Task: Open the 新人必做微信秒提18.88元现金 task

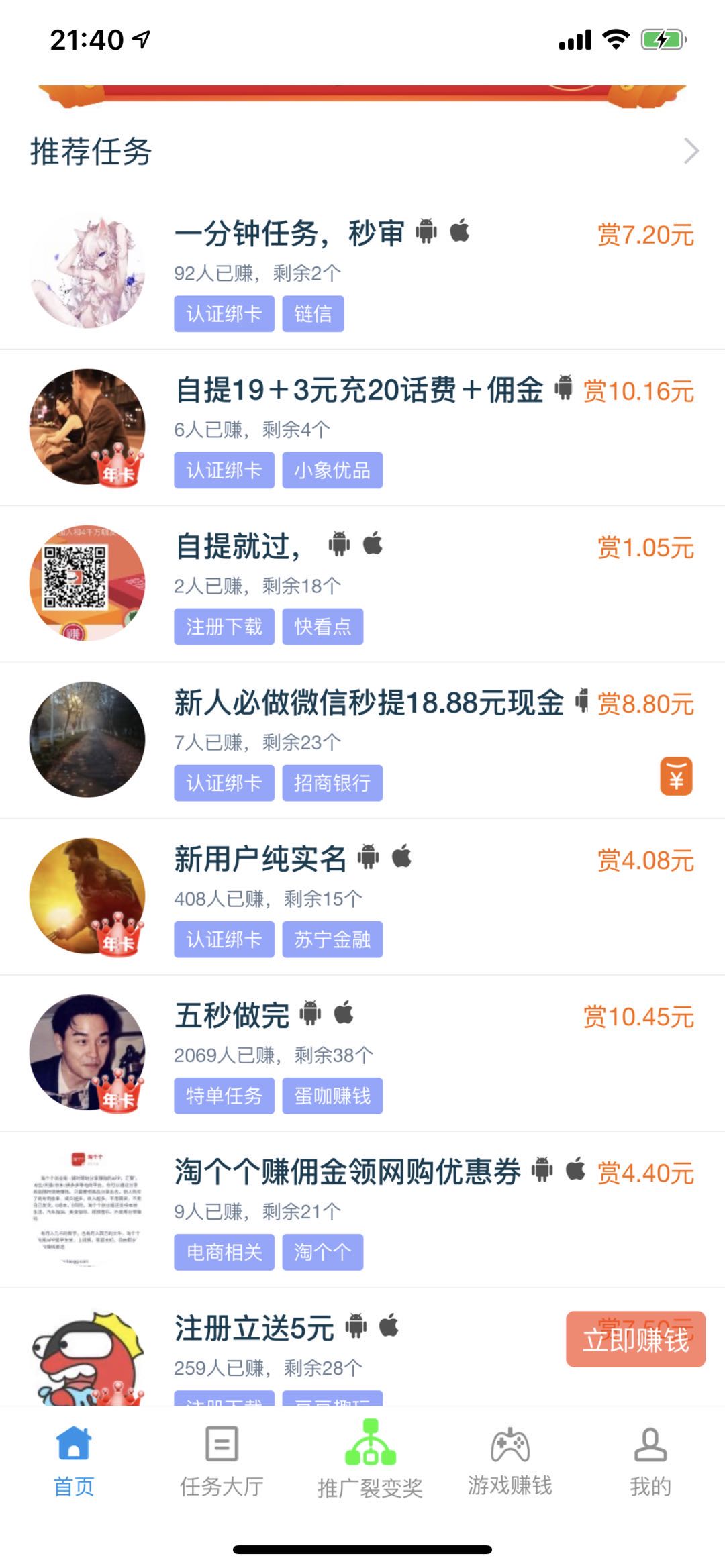Action: coord(369,703)
